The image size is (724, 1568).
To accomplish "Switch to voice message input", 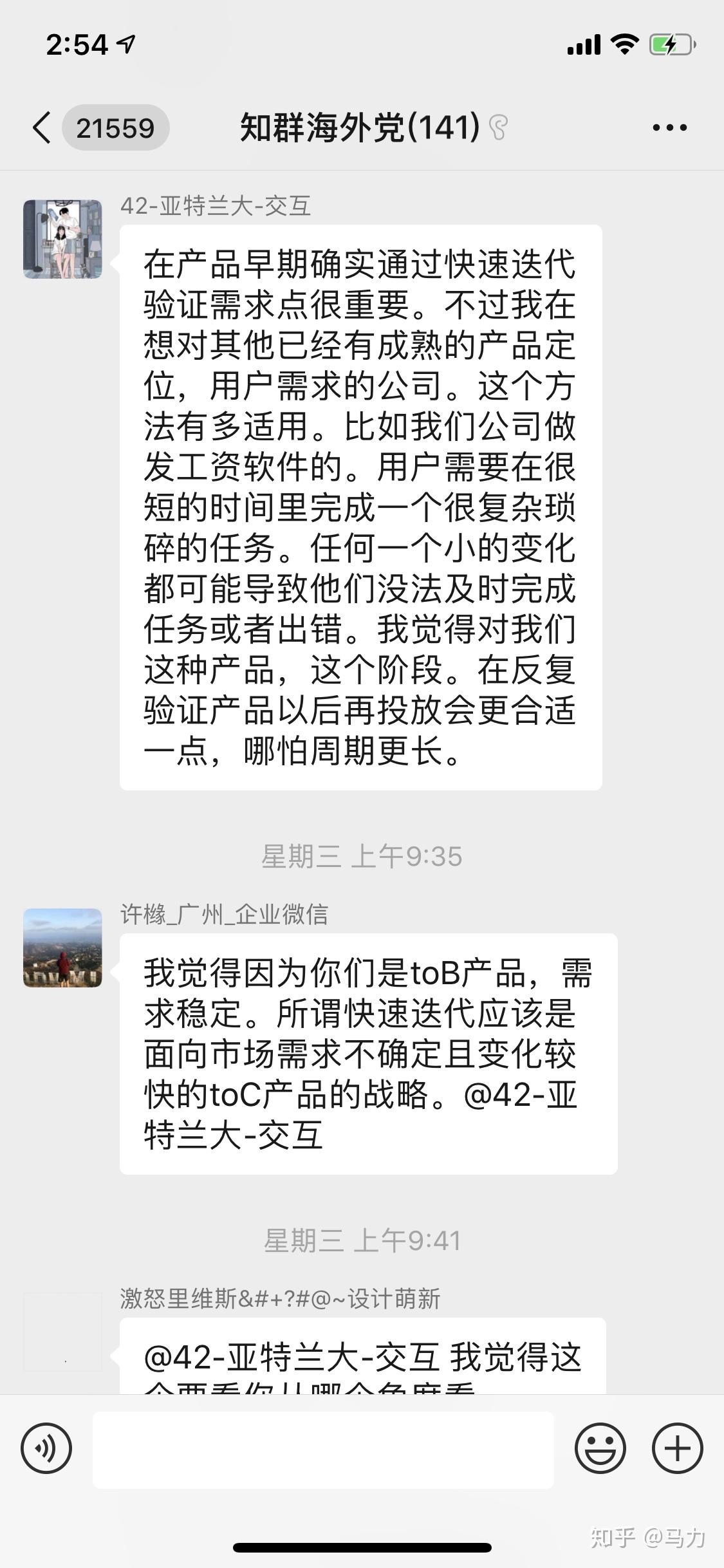I will (46, 1448).
